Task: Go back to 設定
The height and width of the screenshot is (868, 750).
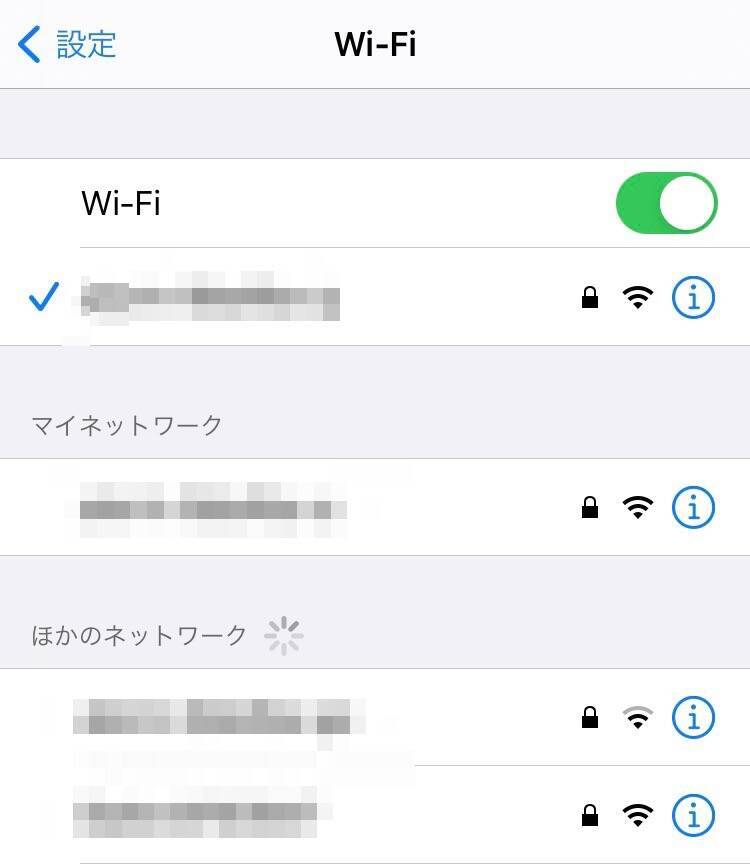Action: [68, 45]
